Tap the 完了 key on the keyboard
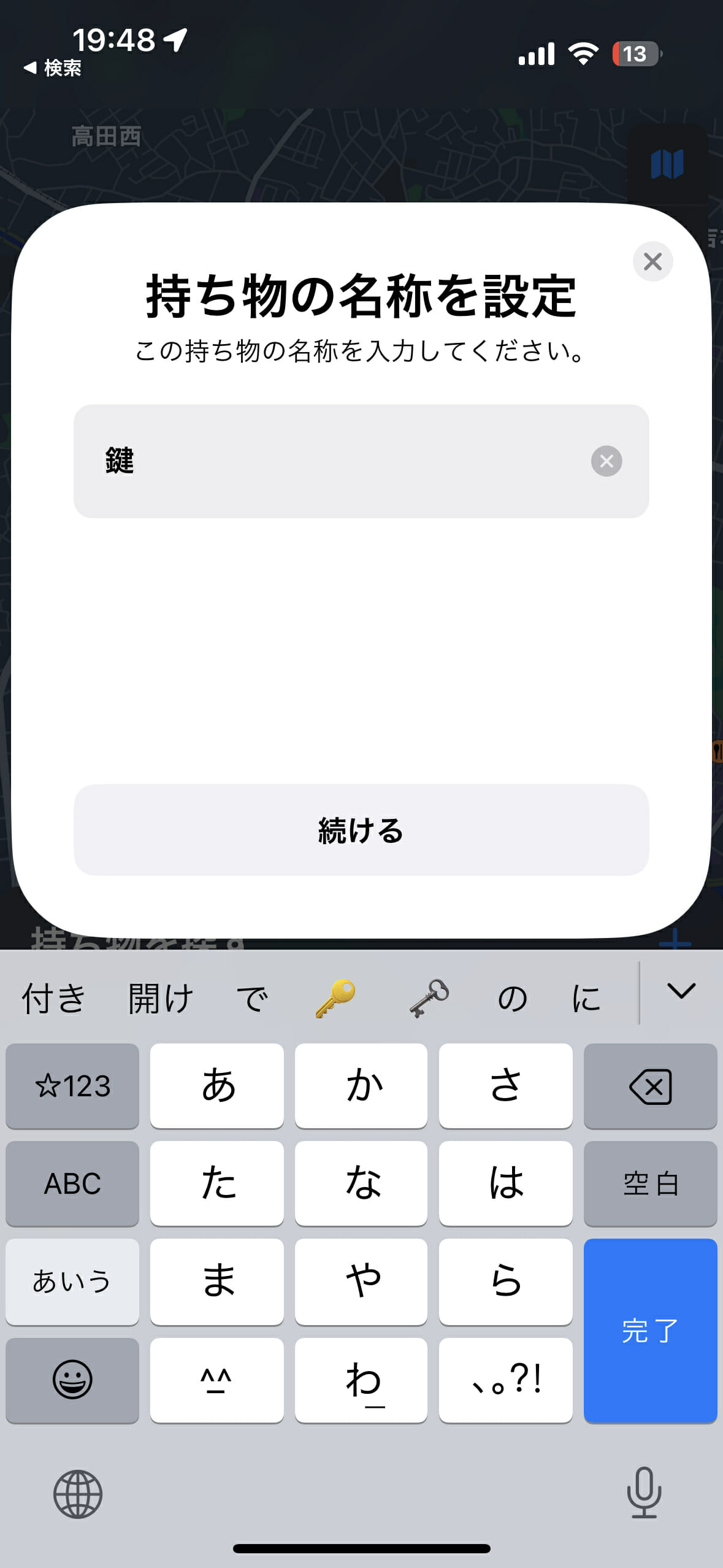Viewport: 723px width, 1568px height. click(x=650, y=1330)
